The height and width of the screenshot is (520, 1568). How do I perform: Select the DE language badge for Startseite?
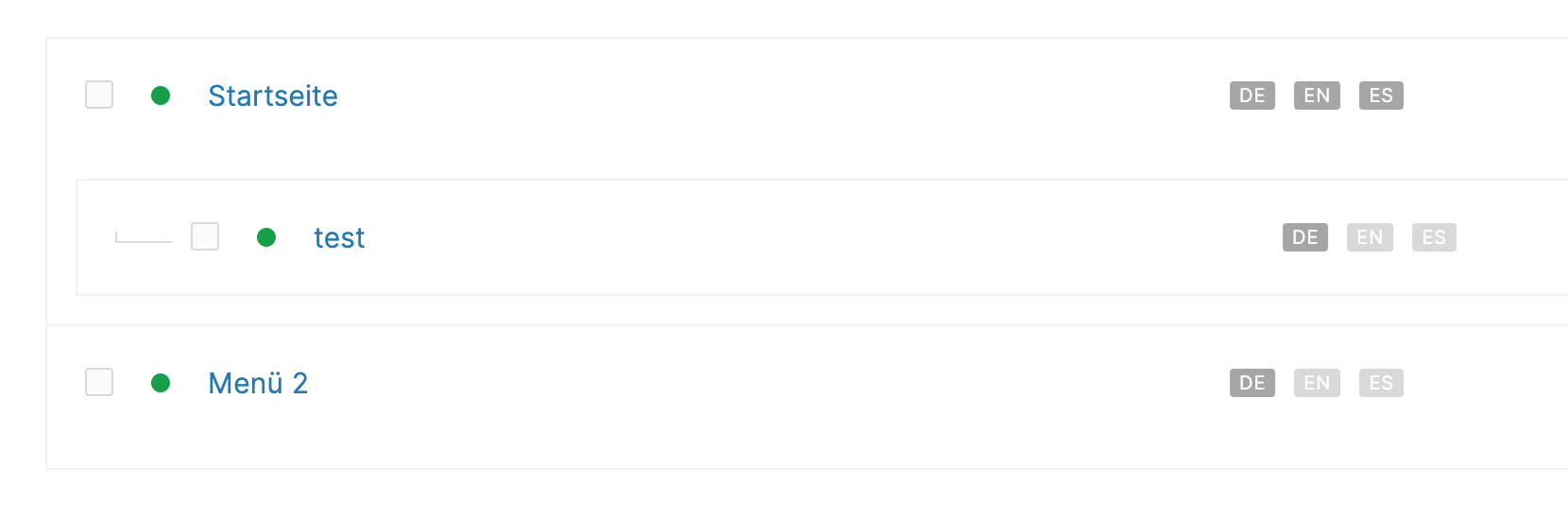click(x=1252, y=95)
